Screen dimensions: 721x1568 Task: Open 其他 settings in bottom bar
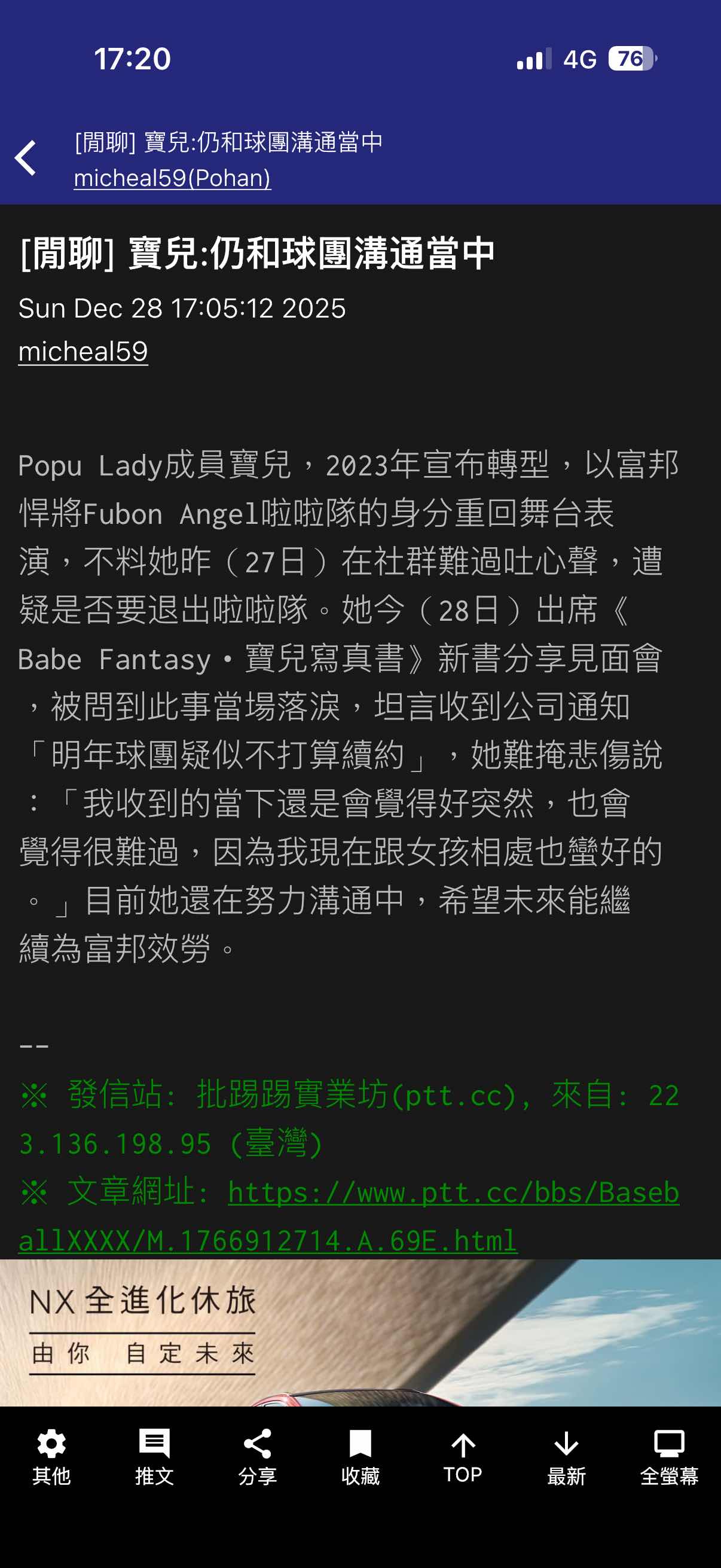[52, 1457]
